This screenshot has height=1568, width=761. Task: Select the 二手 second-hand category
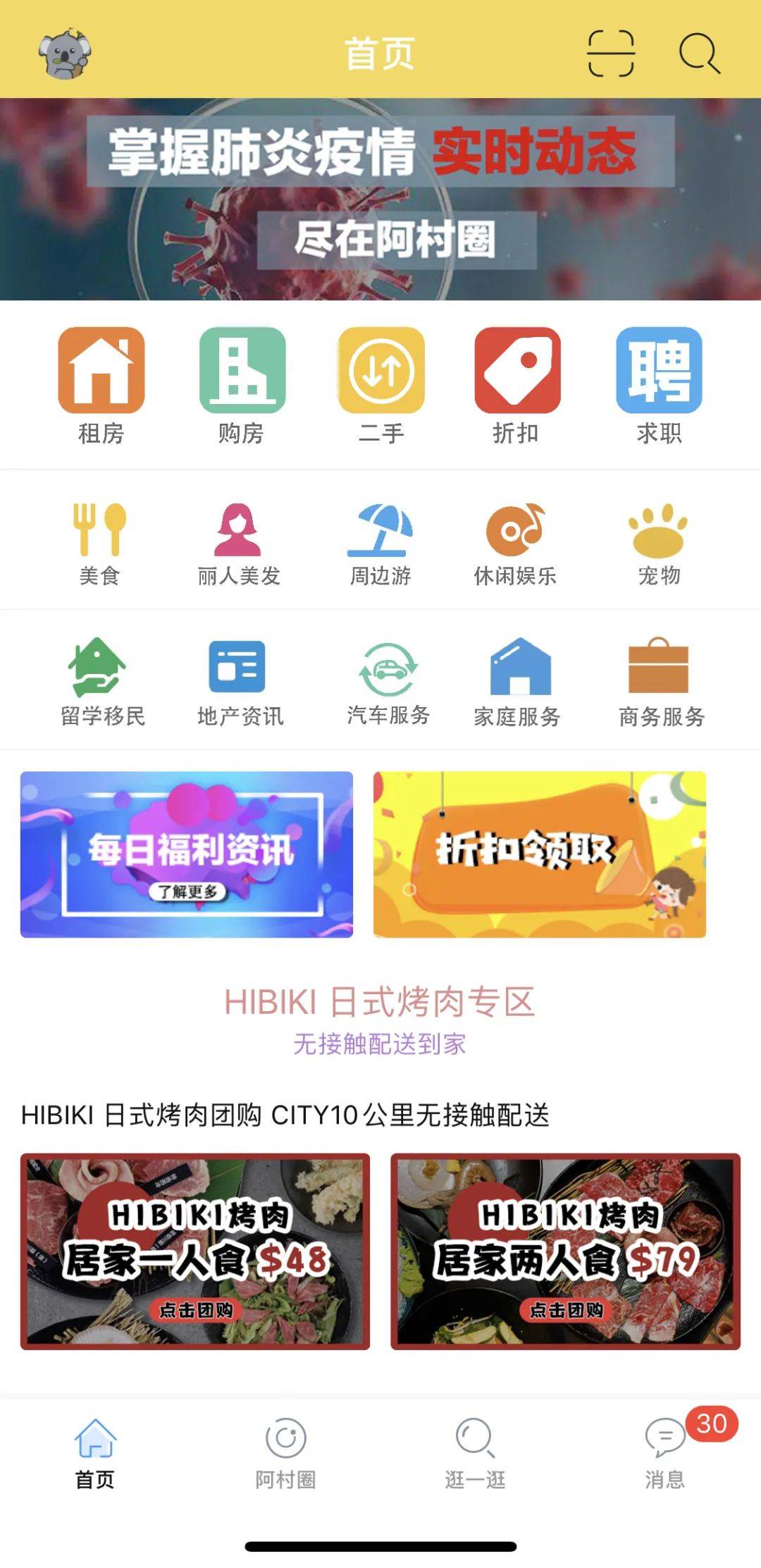click(381, 386)
